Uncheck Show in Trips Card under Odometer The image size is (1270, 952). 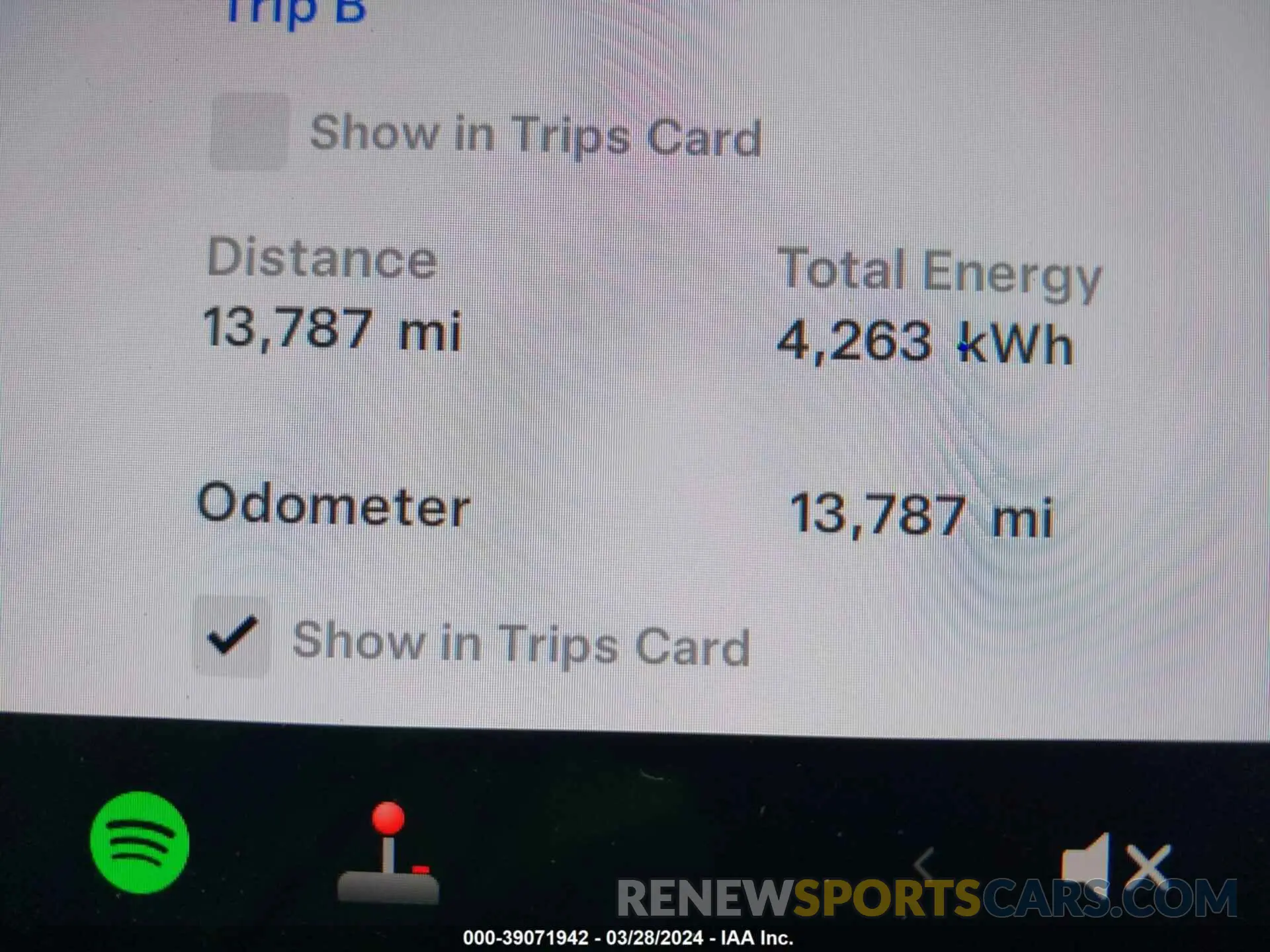tap(232, 636)
